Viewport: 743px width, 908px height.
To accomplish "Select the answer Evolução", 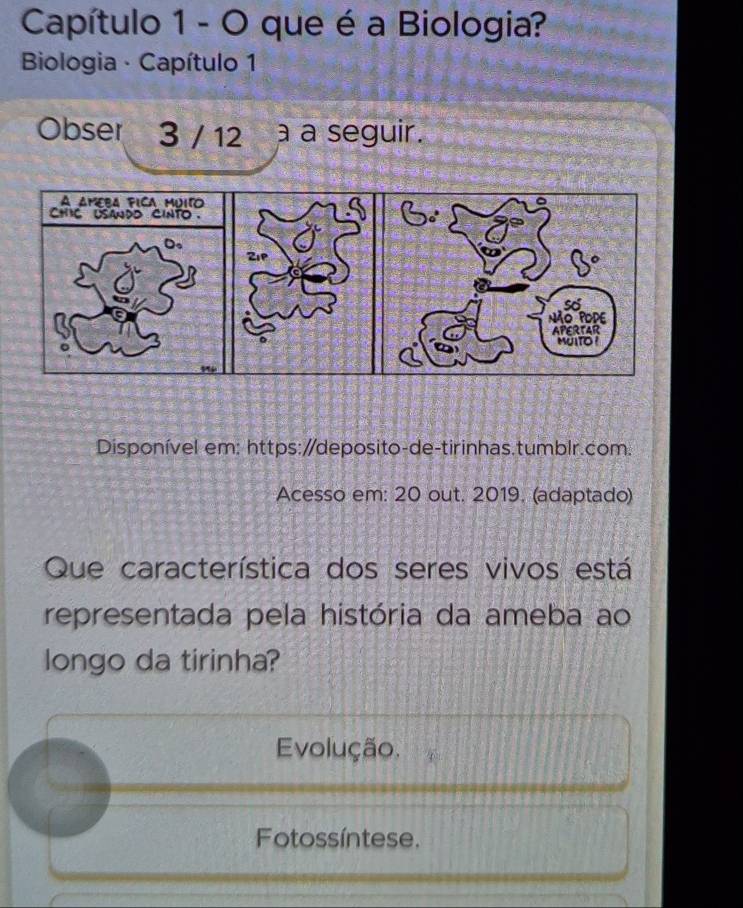I will pyautogui.click(x=338, y=748).
